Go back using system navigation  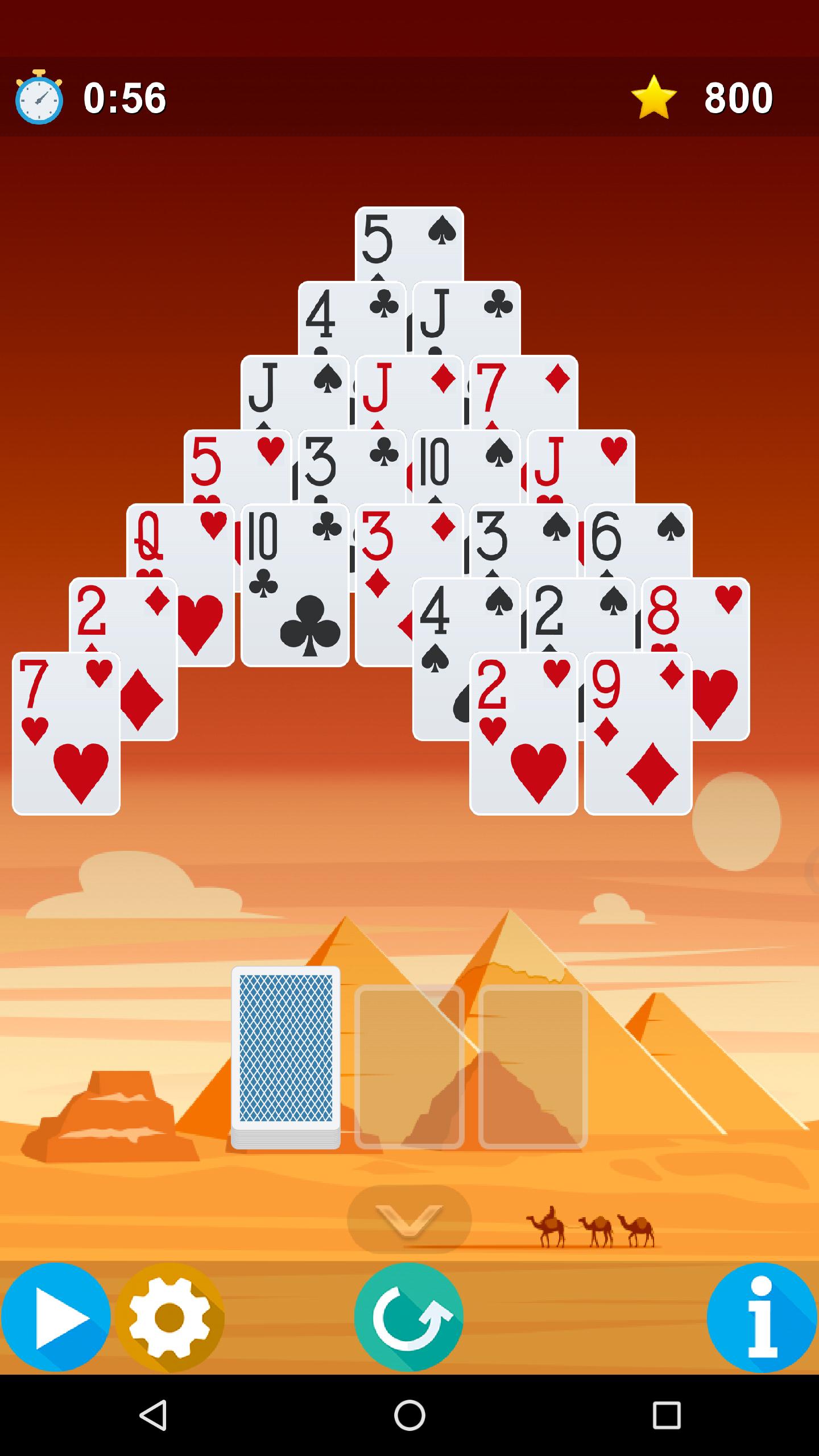[x=152, y=1415]
